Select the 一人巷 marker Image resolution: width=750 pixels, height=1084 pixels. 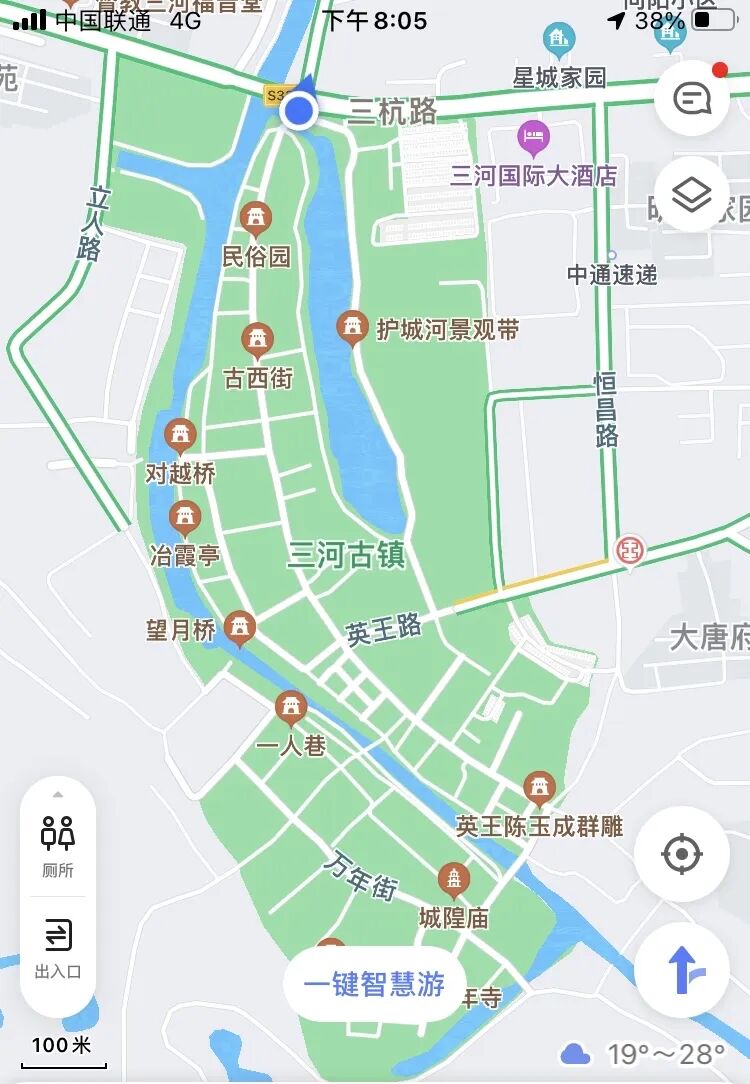point(290,709)
